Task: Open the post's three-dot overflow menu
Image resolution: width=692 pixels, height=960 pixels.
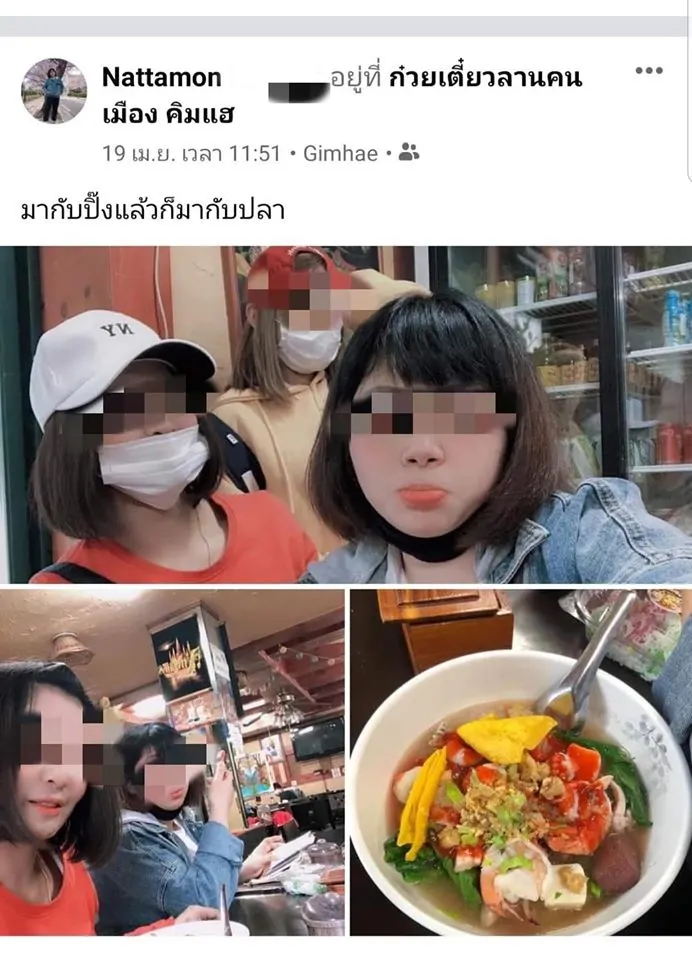Action: 649,71
